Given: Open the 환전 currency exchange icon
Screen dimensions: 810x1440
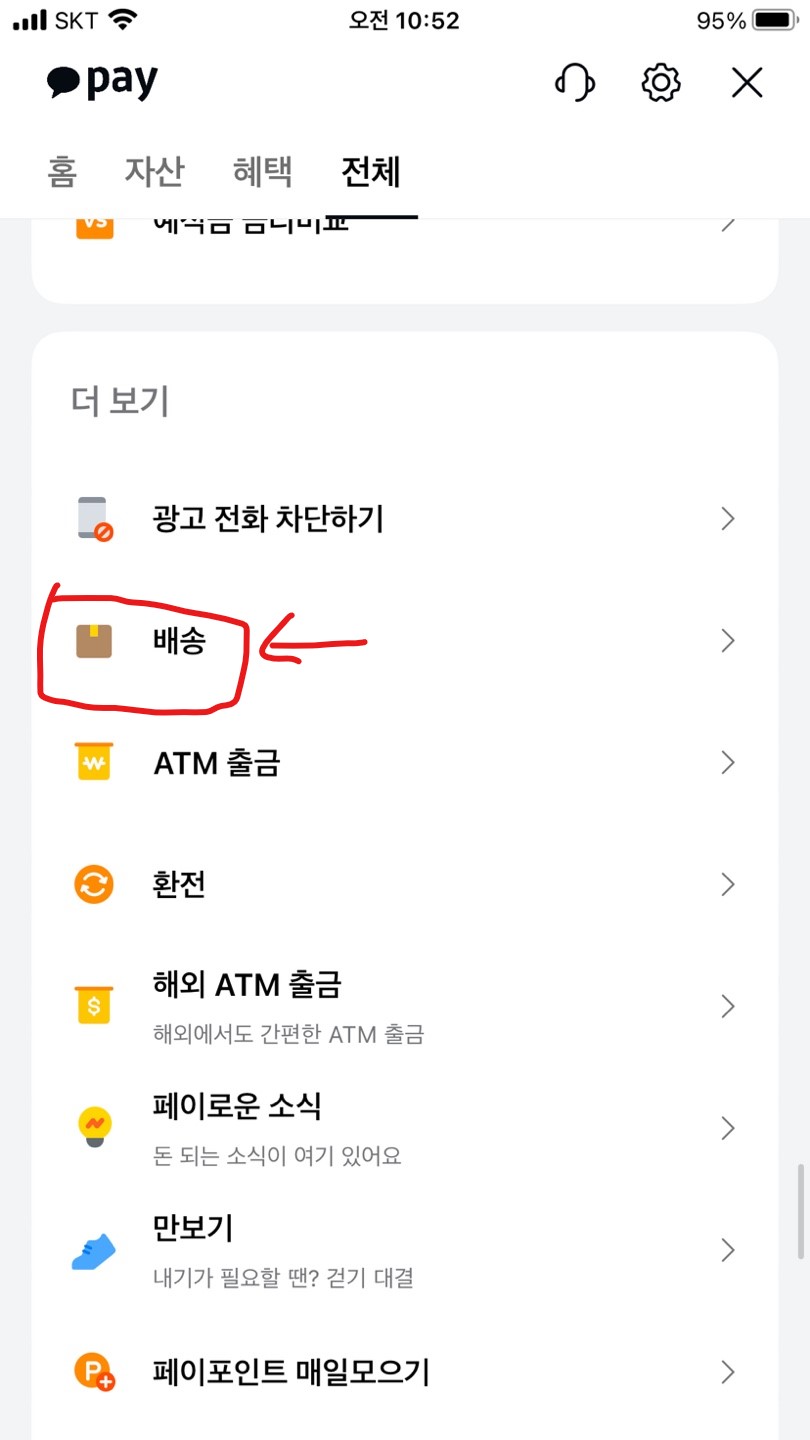Looking at the screenshot, I should [94, 883].
